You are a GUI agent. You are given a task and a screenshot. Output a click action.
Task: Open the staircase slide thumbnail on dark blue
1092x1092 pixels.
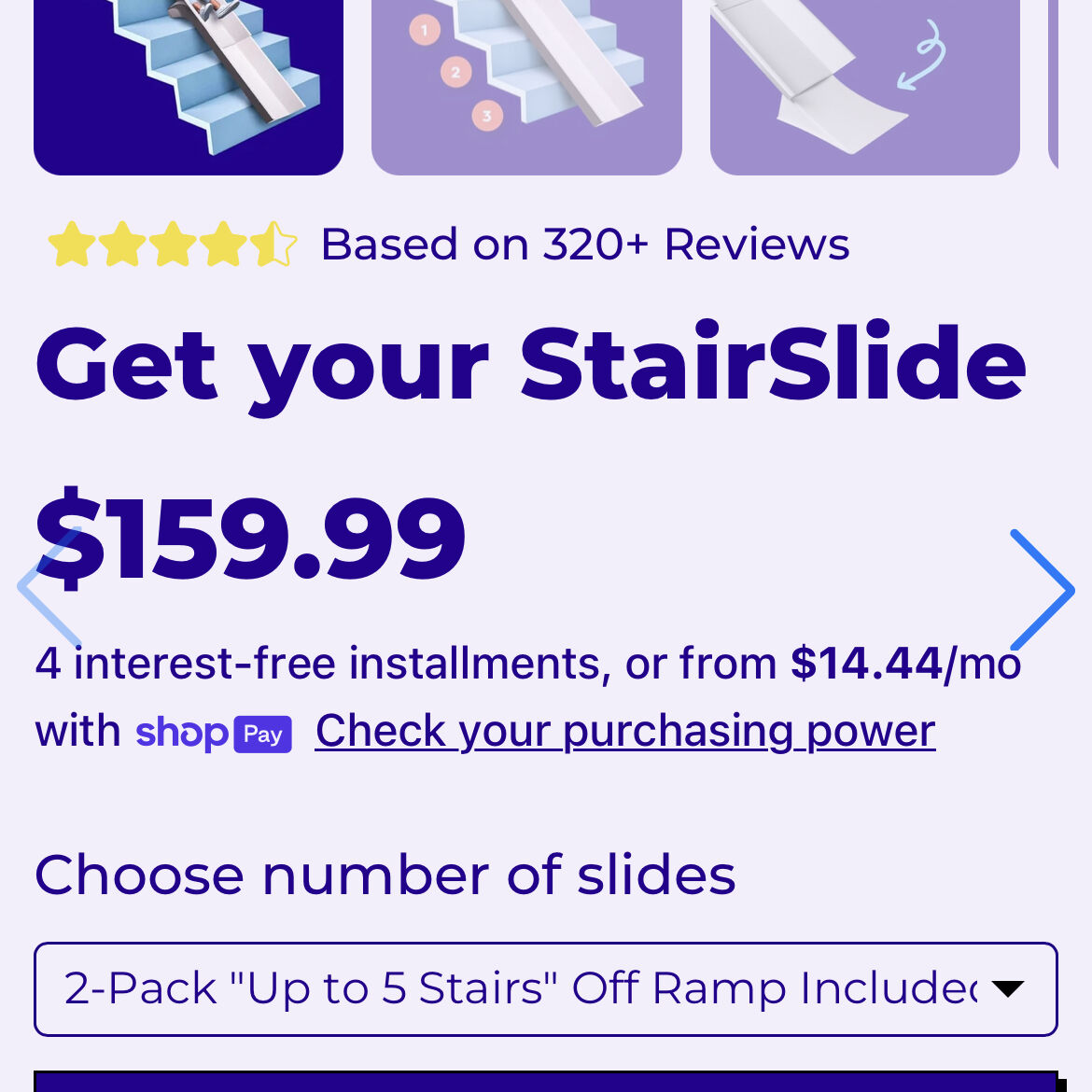[x=189, y=84]
